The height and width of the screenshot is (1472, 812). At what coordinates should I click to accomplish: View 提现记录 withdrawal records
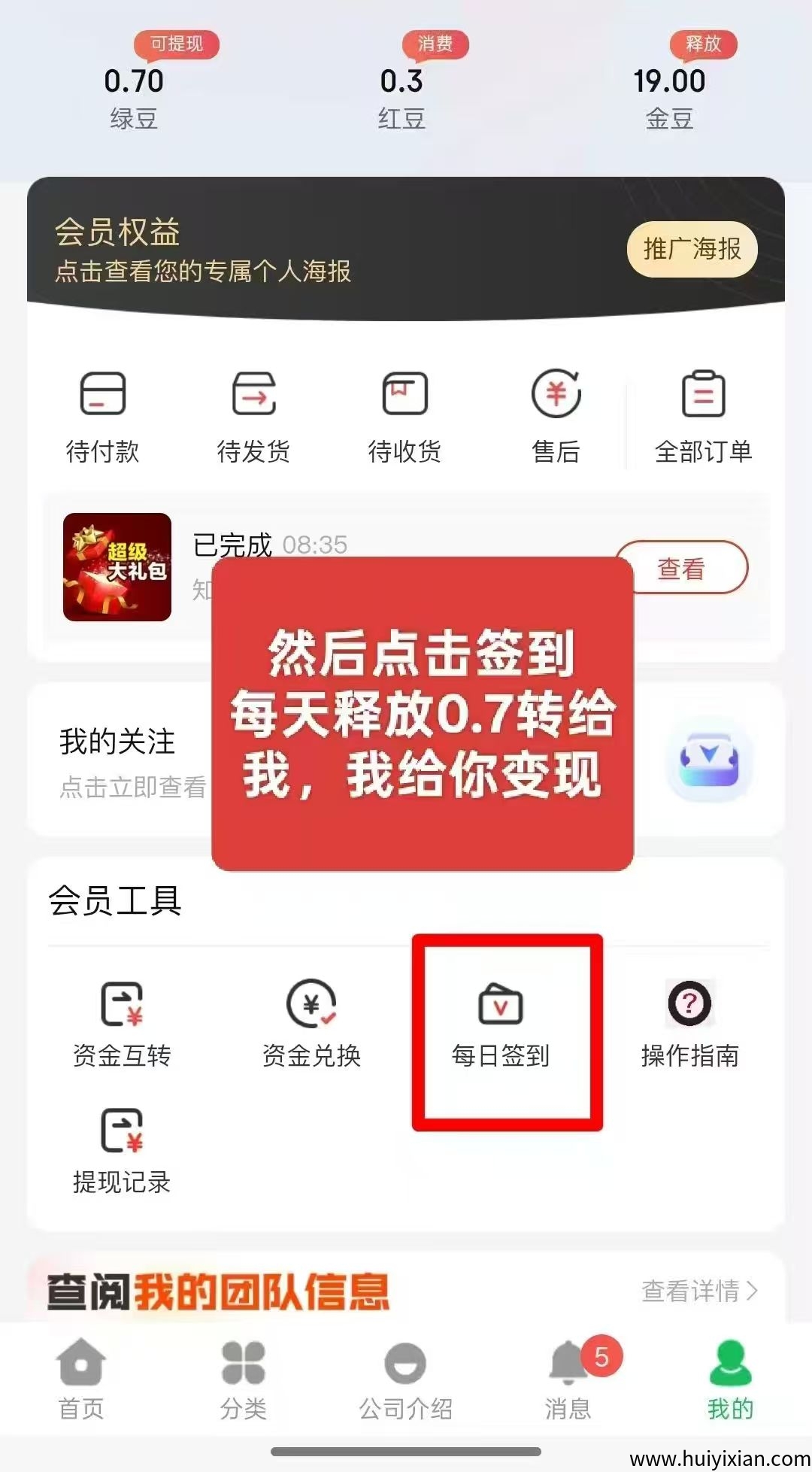[122, 1151]
